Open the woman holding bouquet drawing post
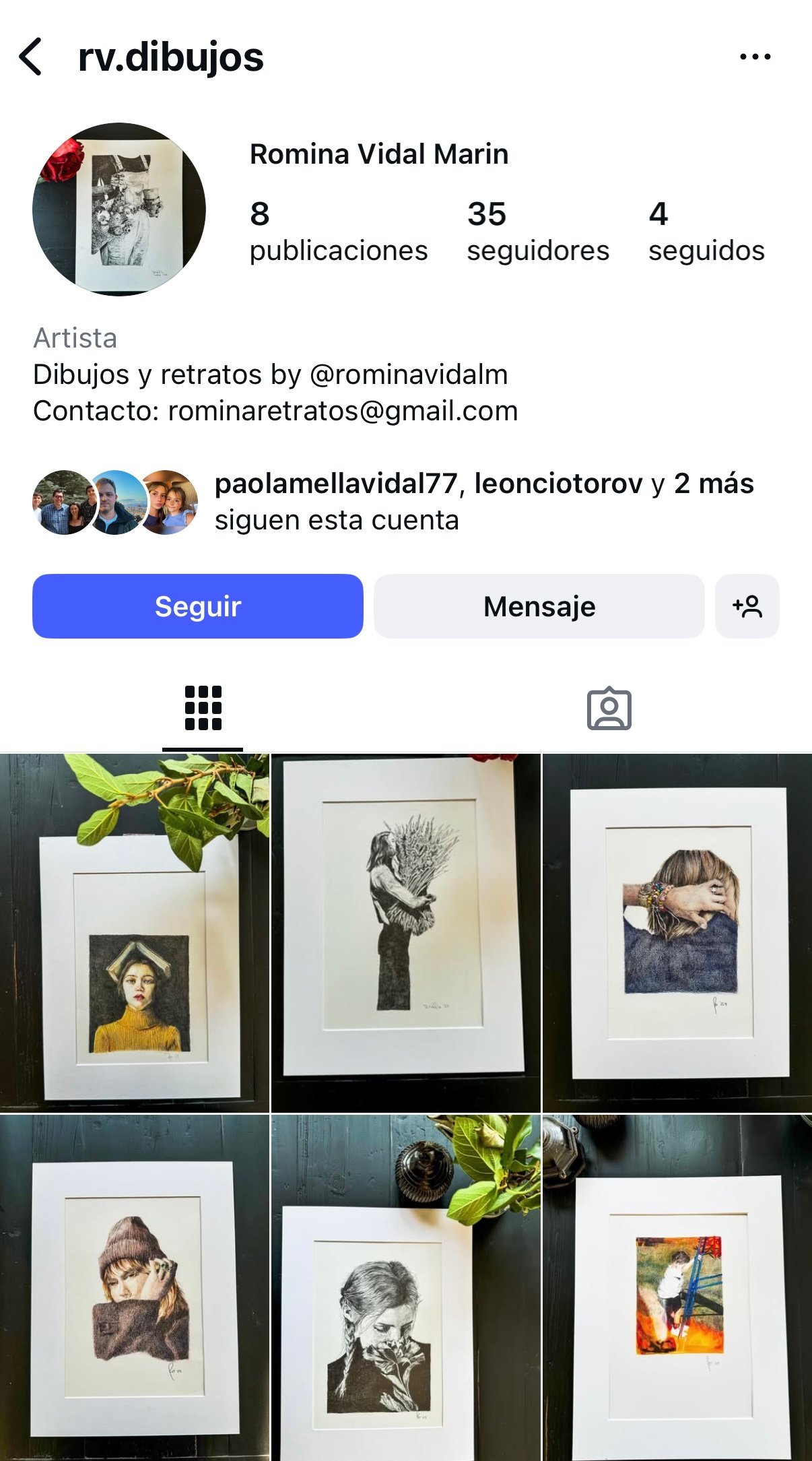 405,933
